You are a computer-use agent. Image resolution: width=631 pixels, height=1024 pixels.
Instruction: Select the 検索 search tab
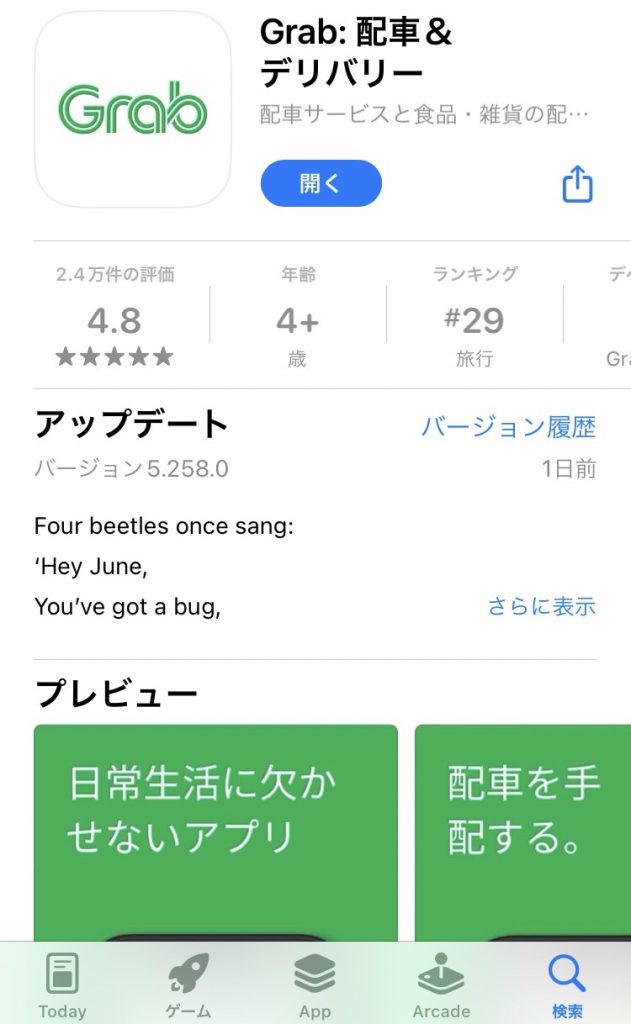(x=567, y=984)
